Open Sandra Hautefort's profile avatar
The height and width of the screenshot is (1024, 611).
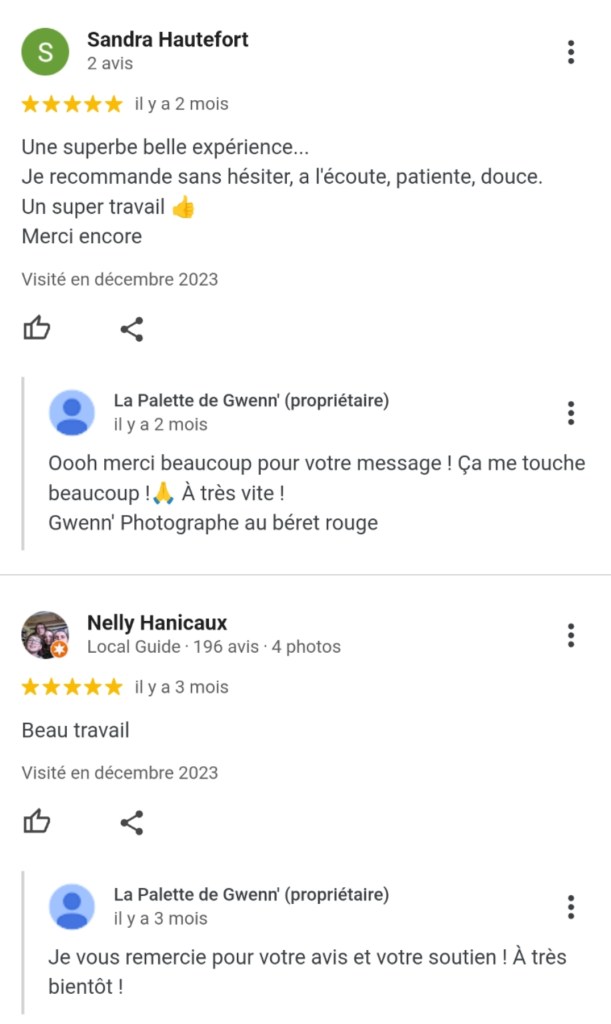(45, 52)
